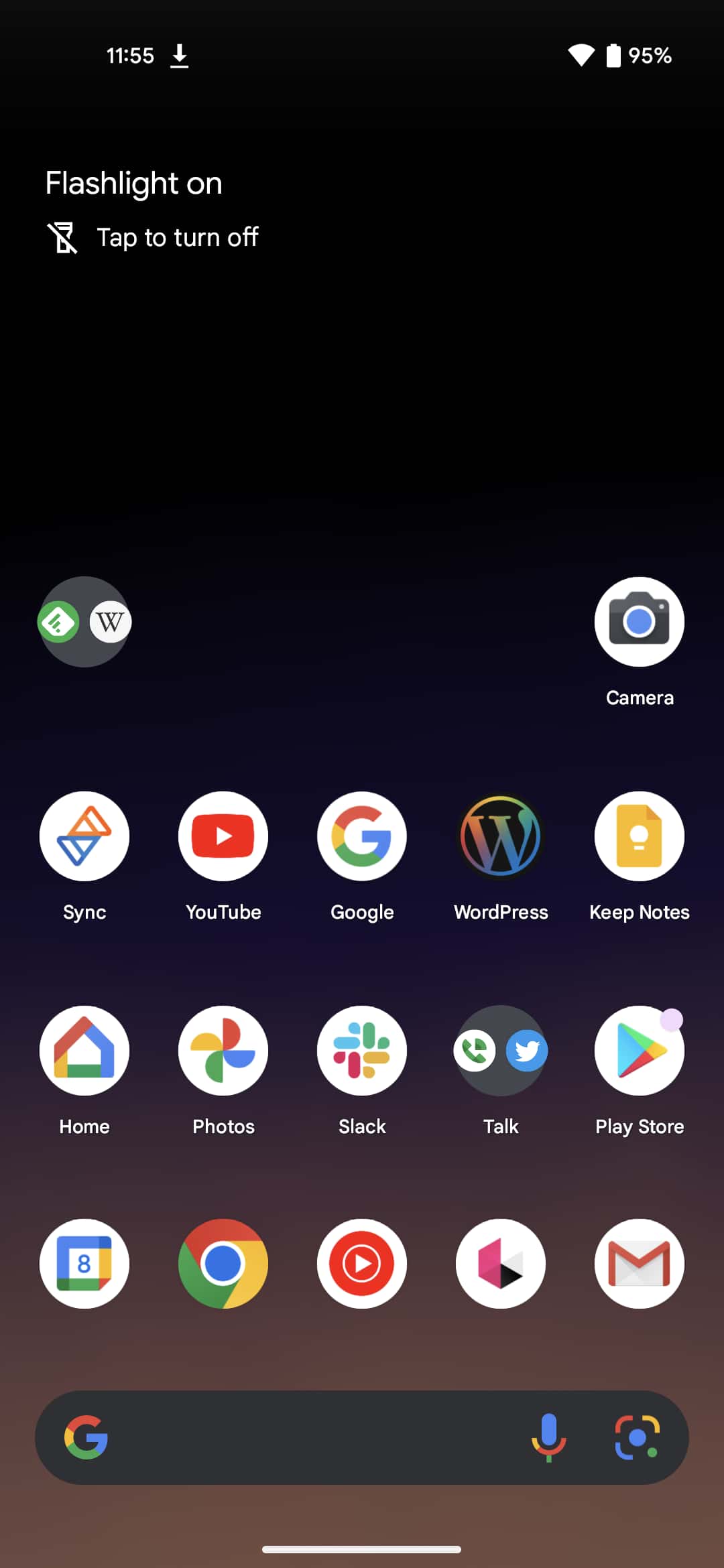The height and width of the screenshot is (1568, 724).
Task: Open YouTube Music from the dock
Action: (362, 1264)
